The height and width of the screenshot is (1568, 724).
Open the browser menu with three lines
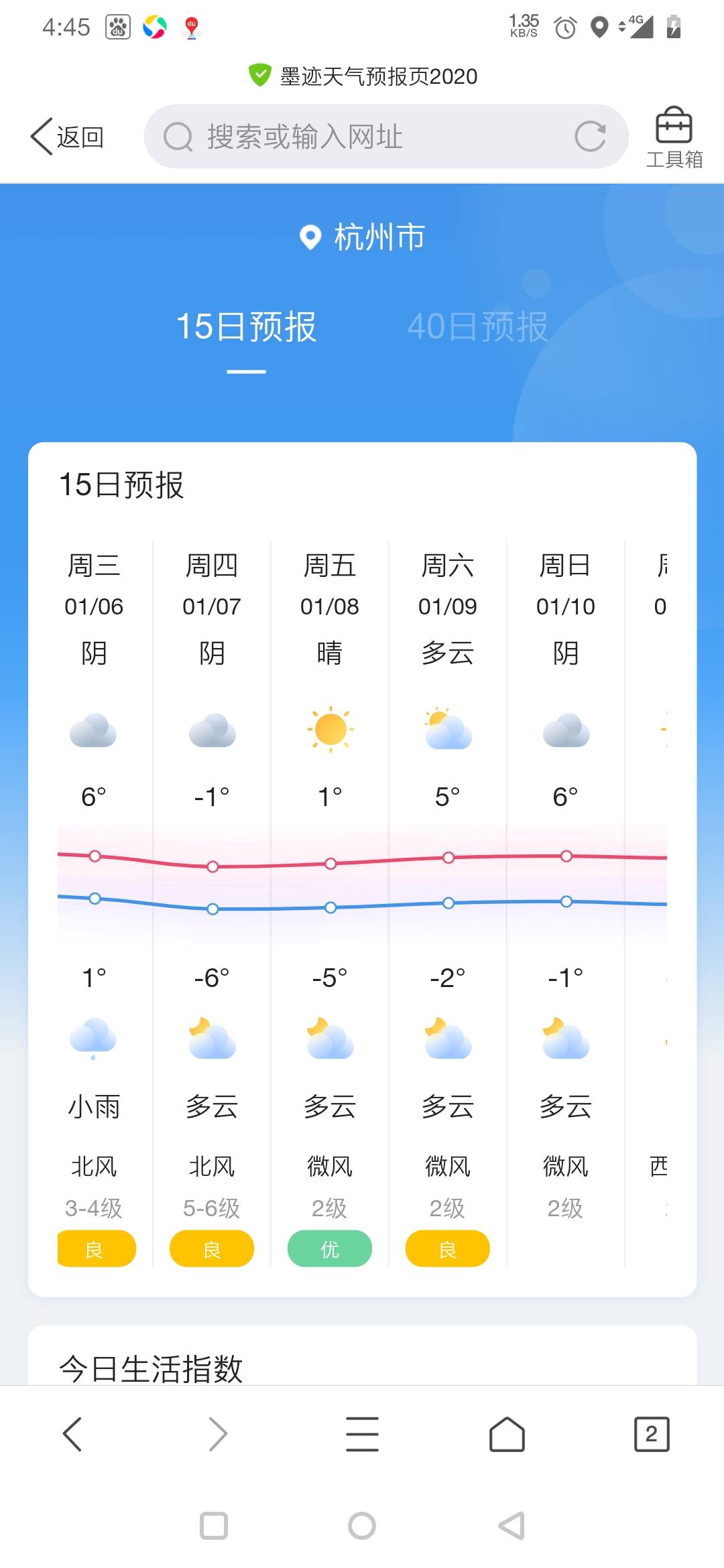(362, 1434)
